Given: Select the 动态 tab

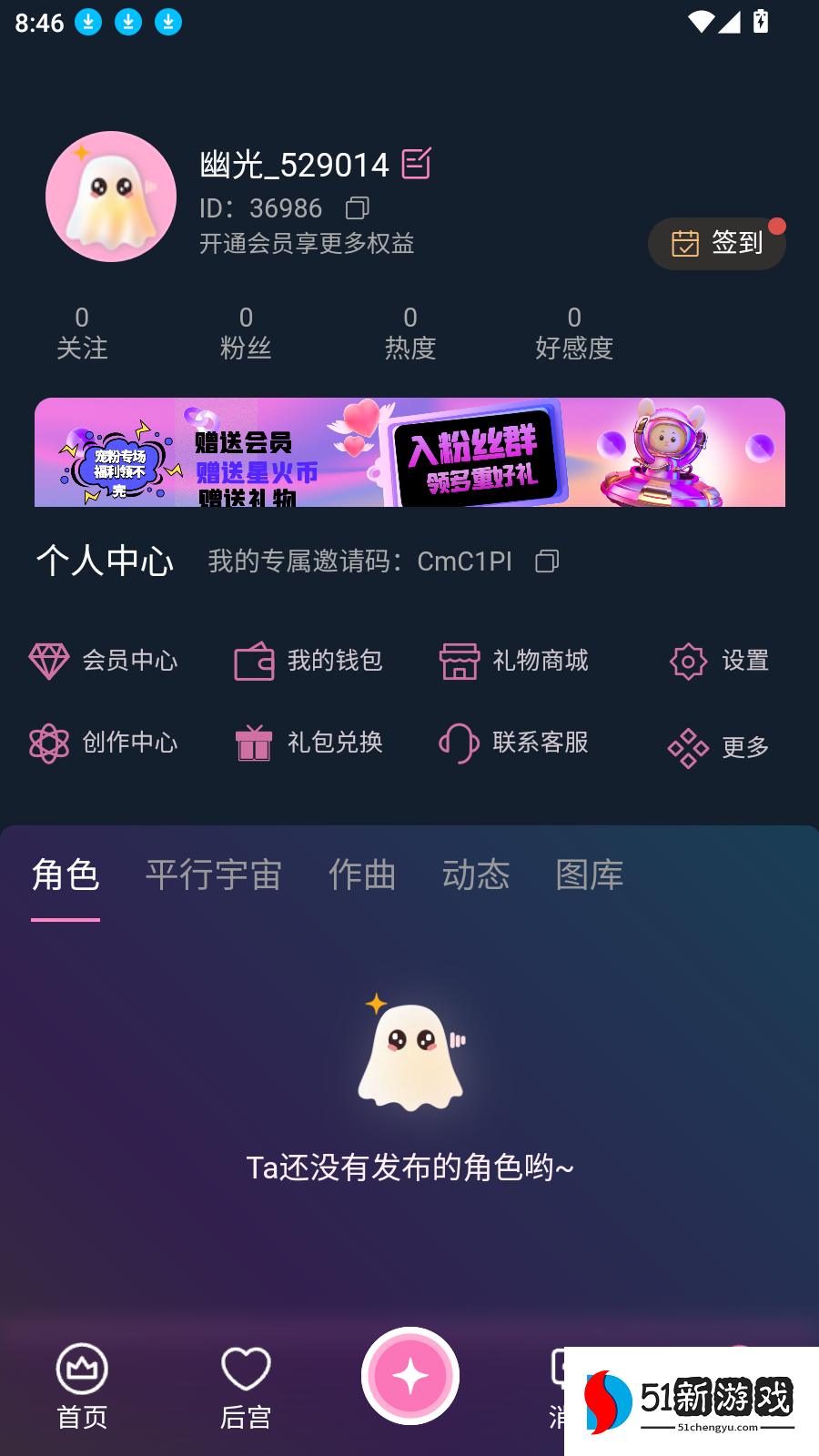Looking at the screenshot, I should pyautogui.click(x=476, y=875).
